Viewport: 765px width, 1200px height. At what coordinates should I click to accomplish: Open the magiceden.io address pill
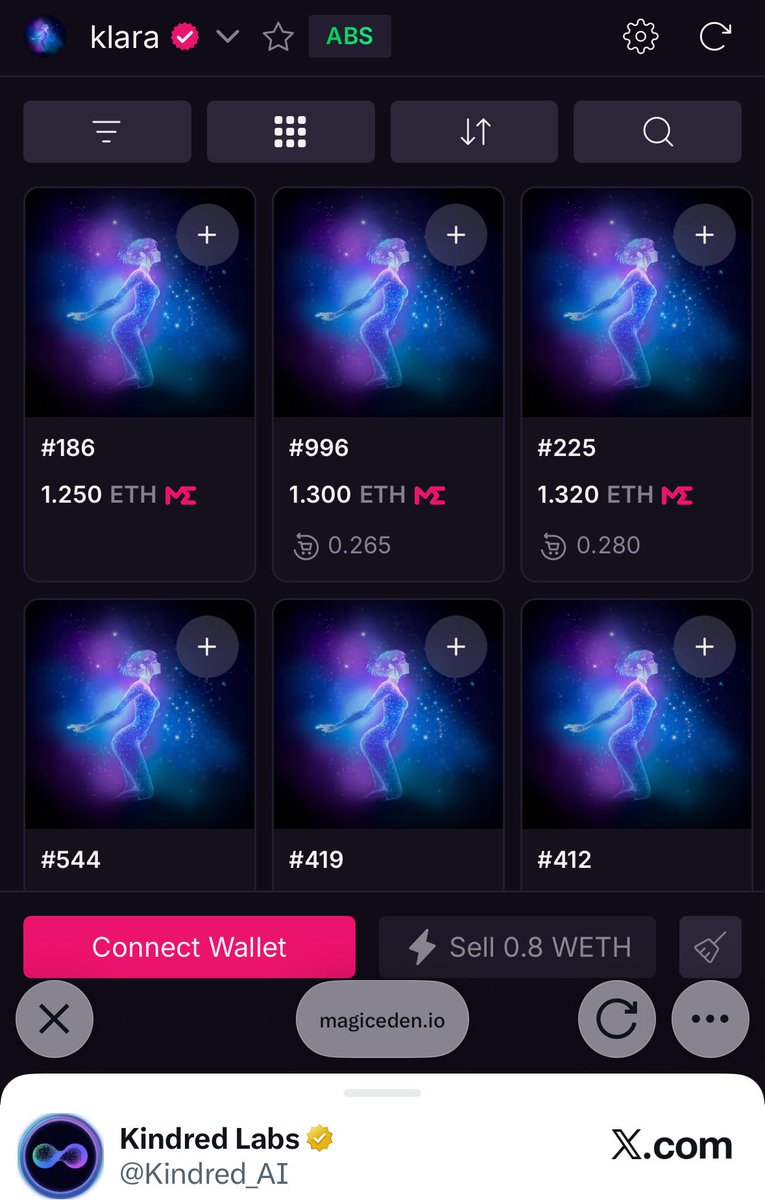tap(382, 1020)
